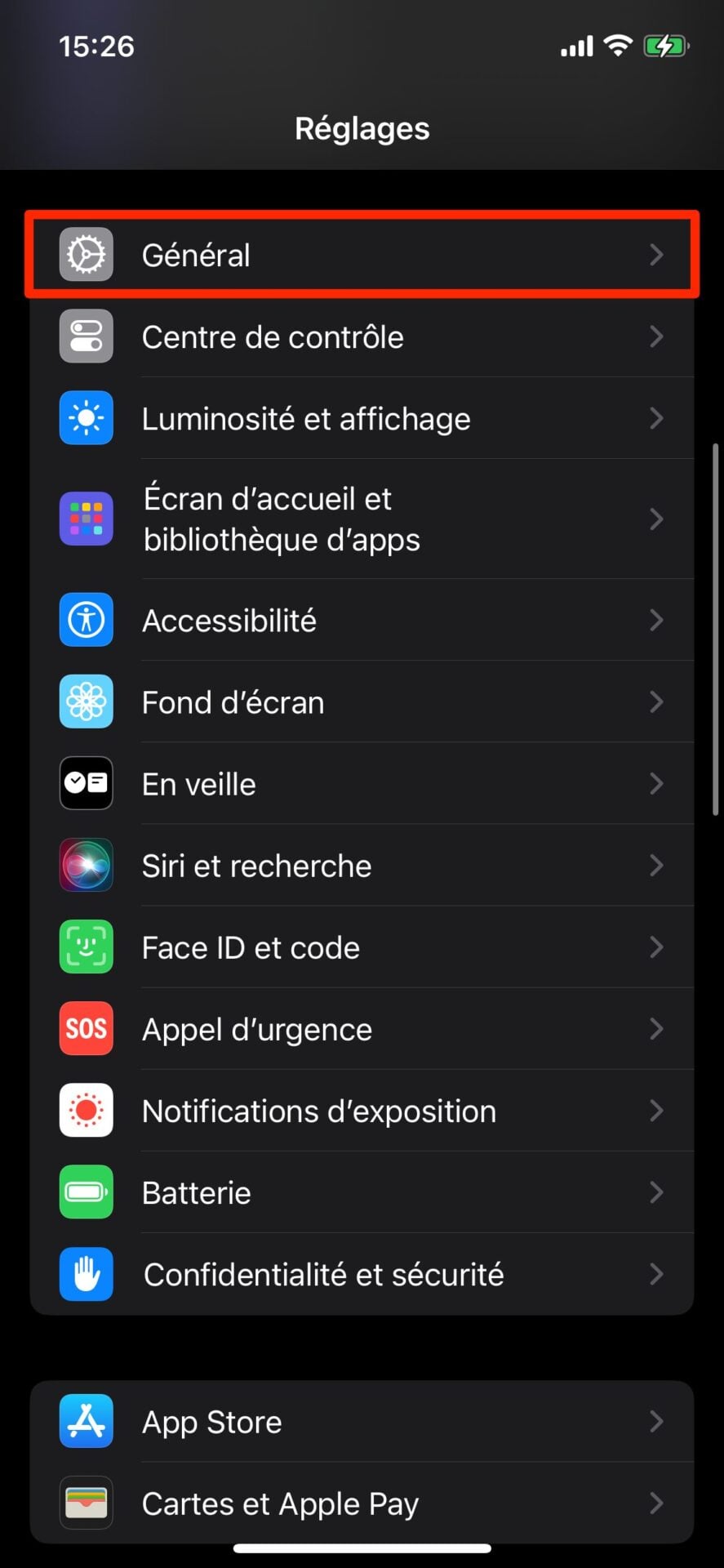
Task: Open Confidentialité et sécurité
Action: [362, 1274]
